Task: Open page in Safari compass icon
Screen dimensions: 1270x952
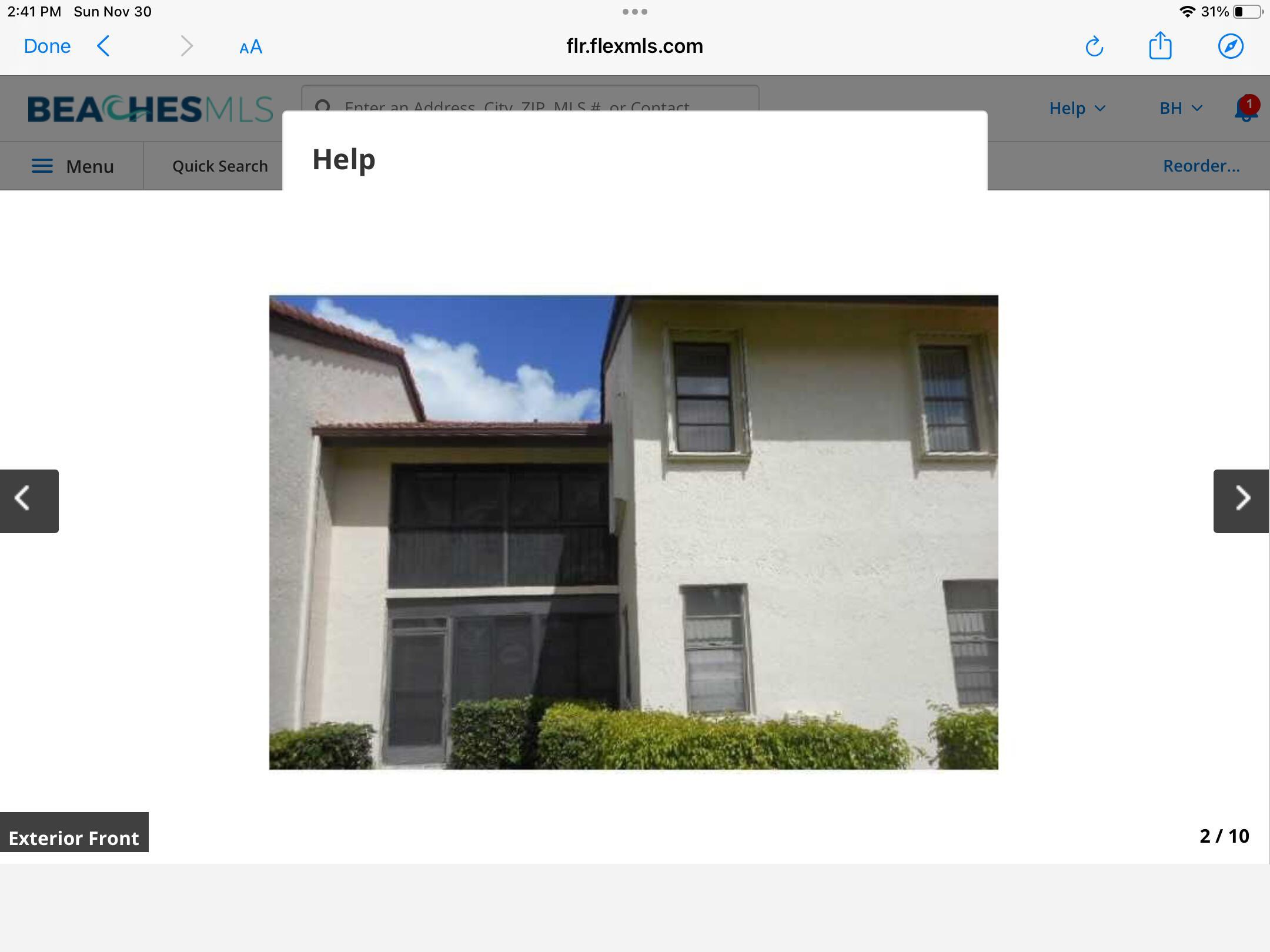Action: (x=1230, y=46)
